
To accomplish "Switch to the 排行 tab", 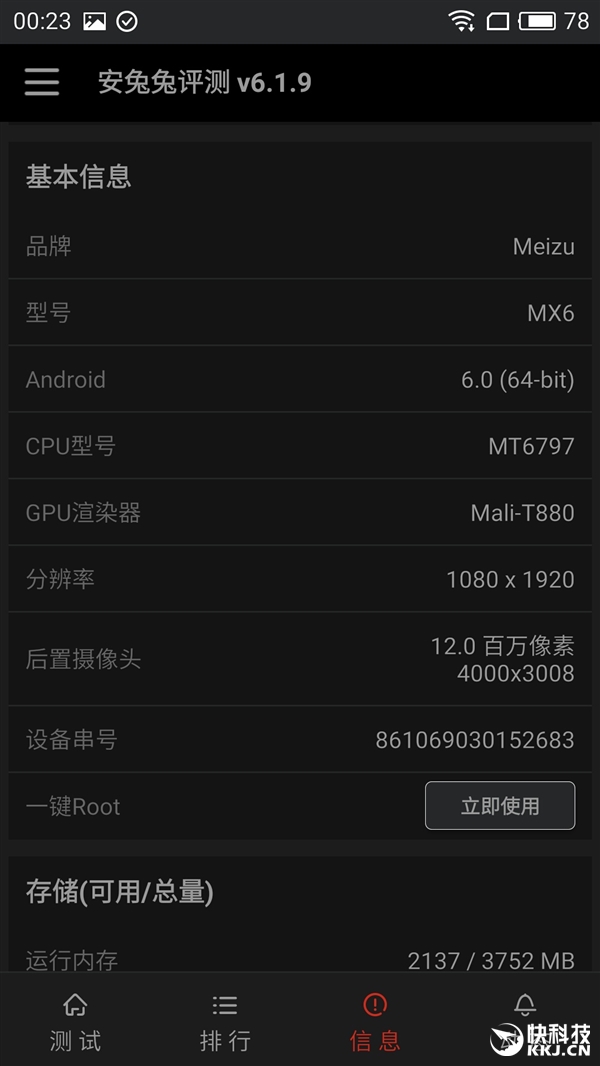I will click(225, 1022).
